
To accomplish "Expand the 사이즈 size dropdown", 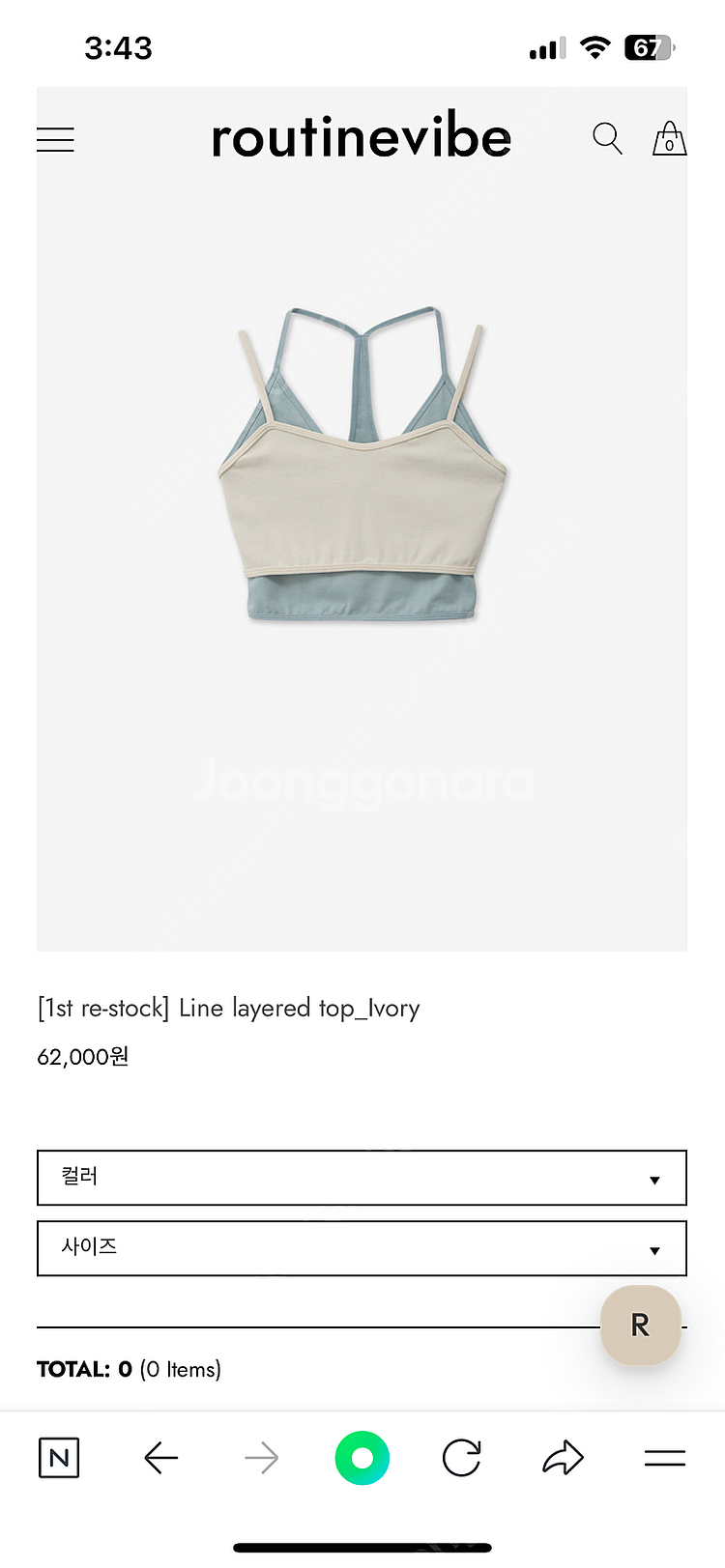I will click(x=362, y=1248).
